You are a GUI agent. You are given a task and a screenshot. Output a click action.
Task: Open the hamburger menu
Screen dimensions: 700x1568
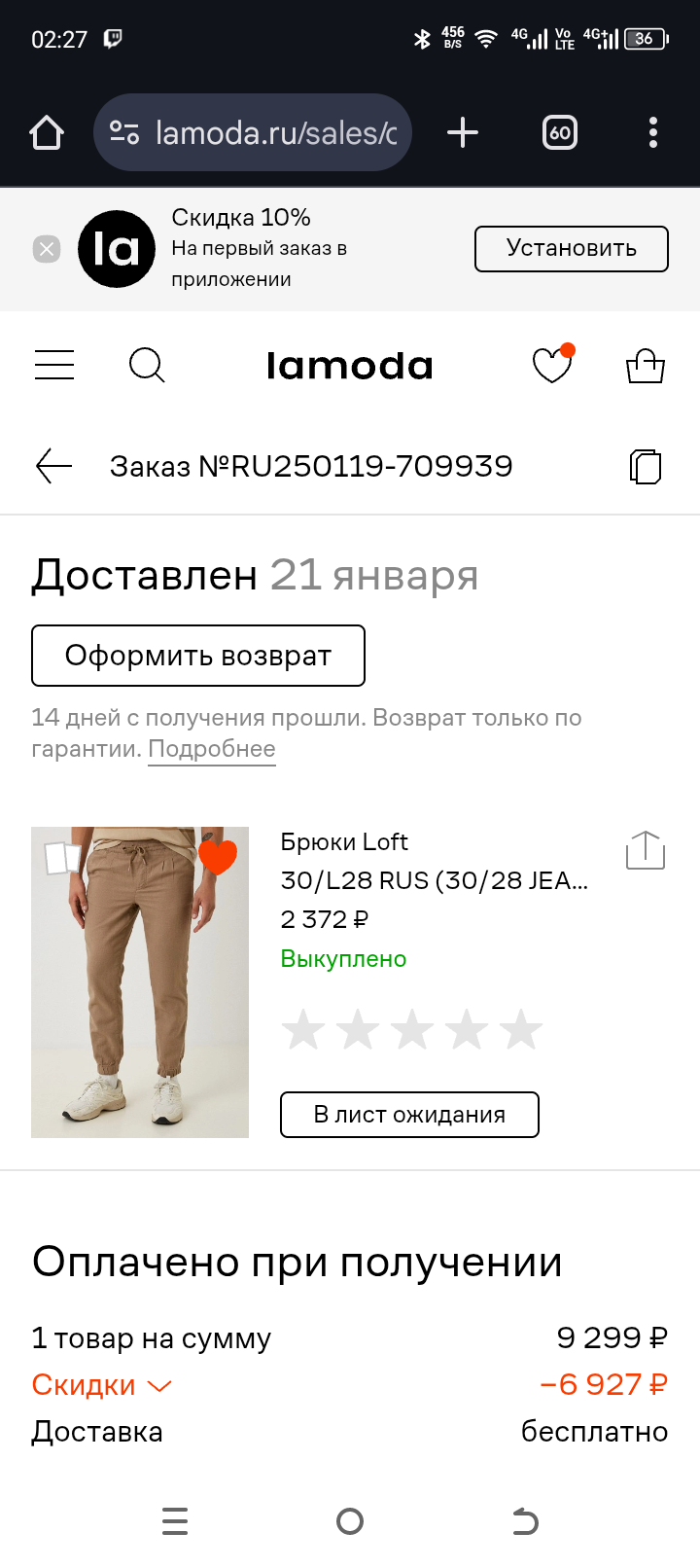[54, 366]
